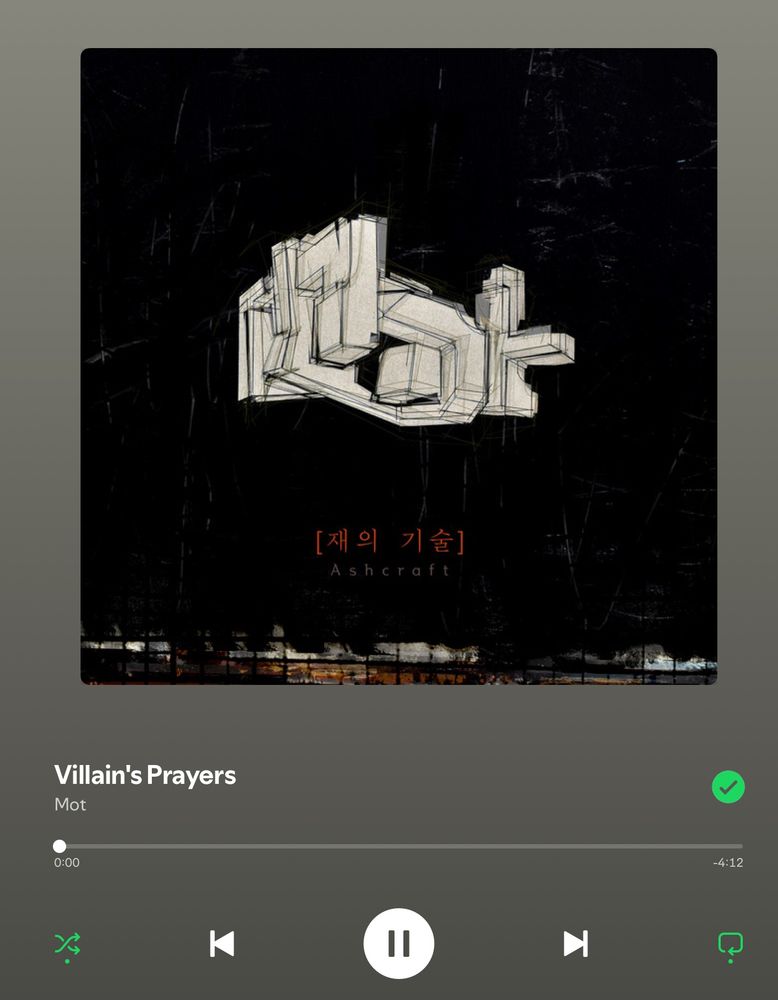Remove Villain's Prayers from Liked Songs
The height and width of the screenshot is (1000, 778).
(x=728, y=787)
